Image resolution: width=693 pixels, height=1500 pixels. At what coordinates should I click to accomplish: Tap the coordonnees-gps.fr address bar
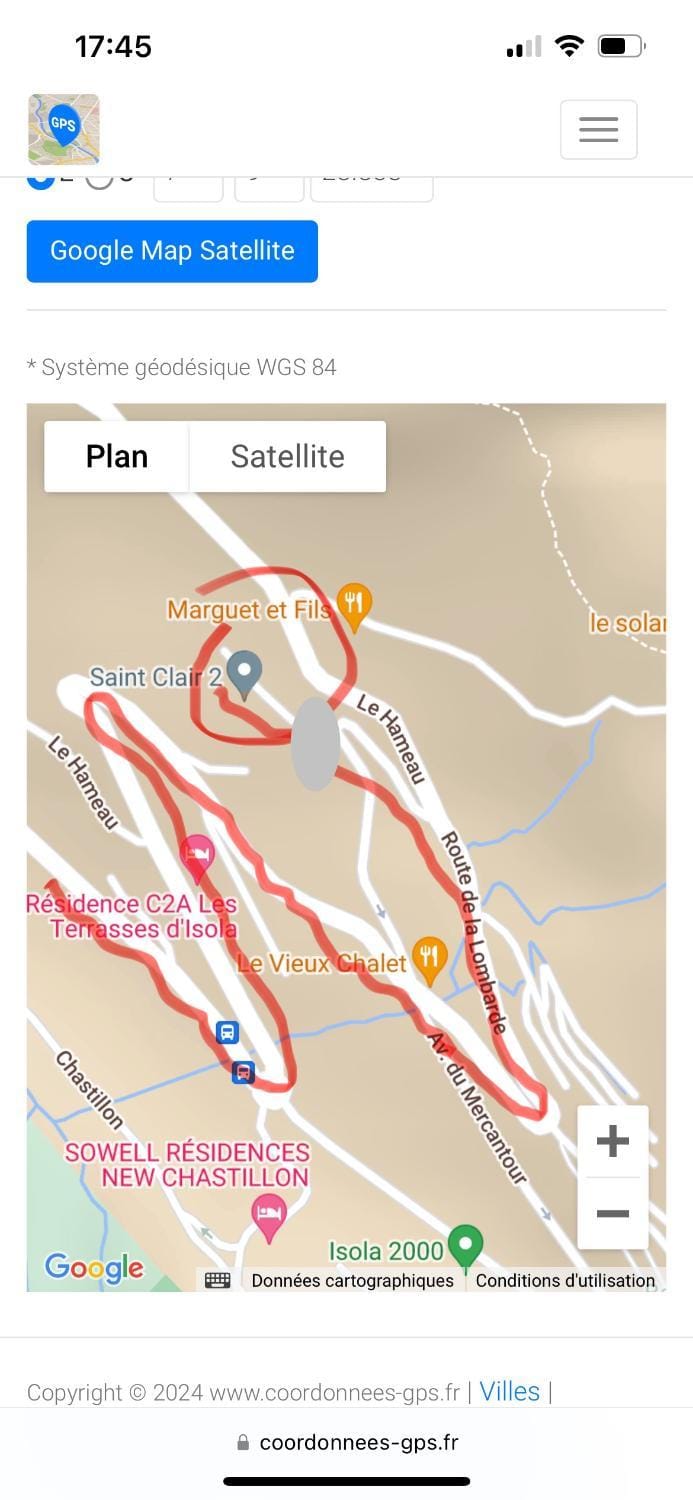(347, 1442)
